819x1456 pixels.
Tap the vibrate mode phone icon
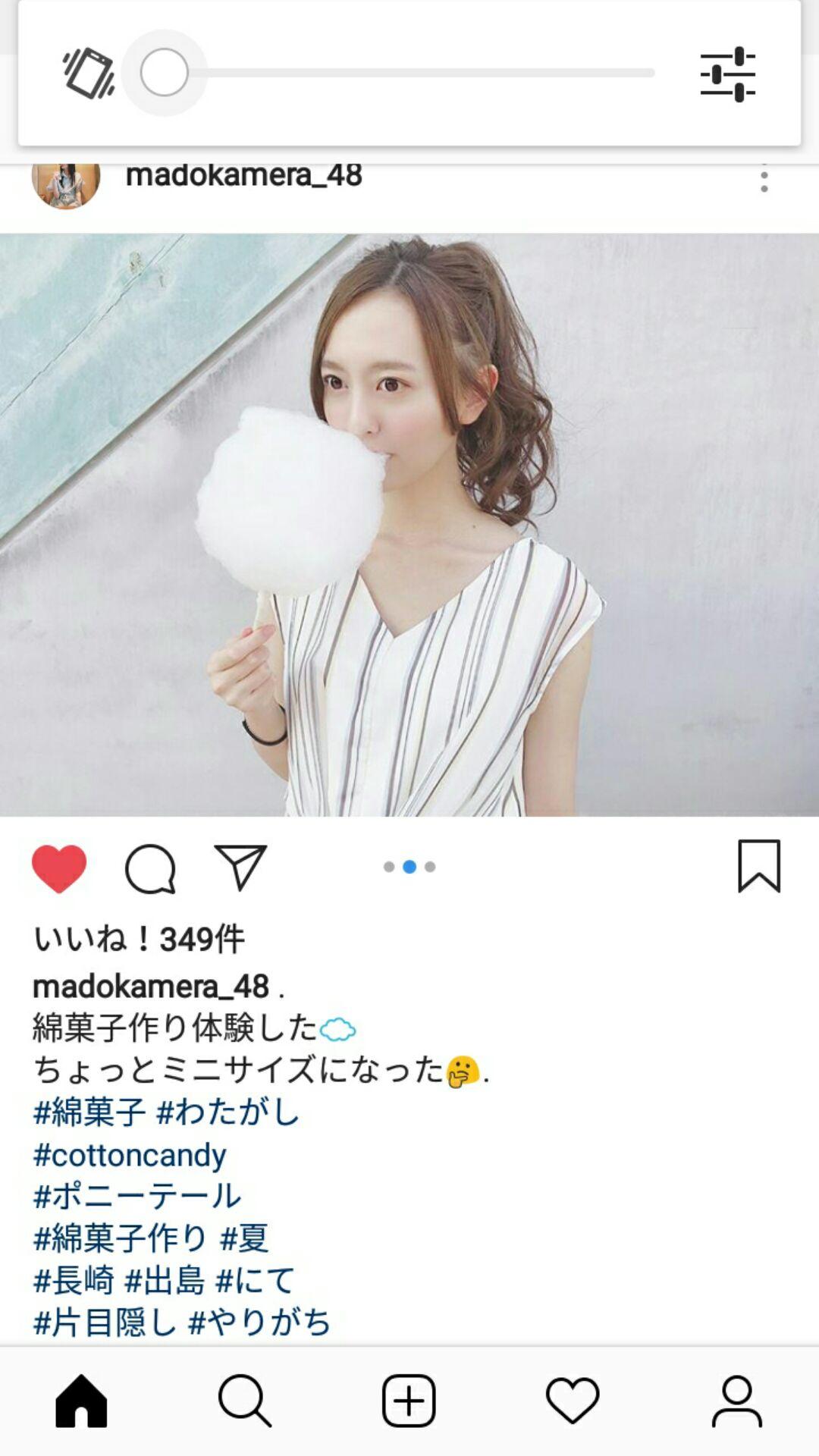(x=89, y=73)
